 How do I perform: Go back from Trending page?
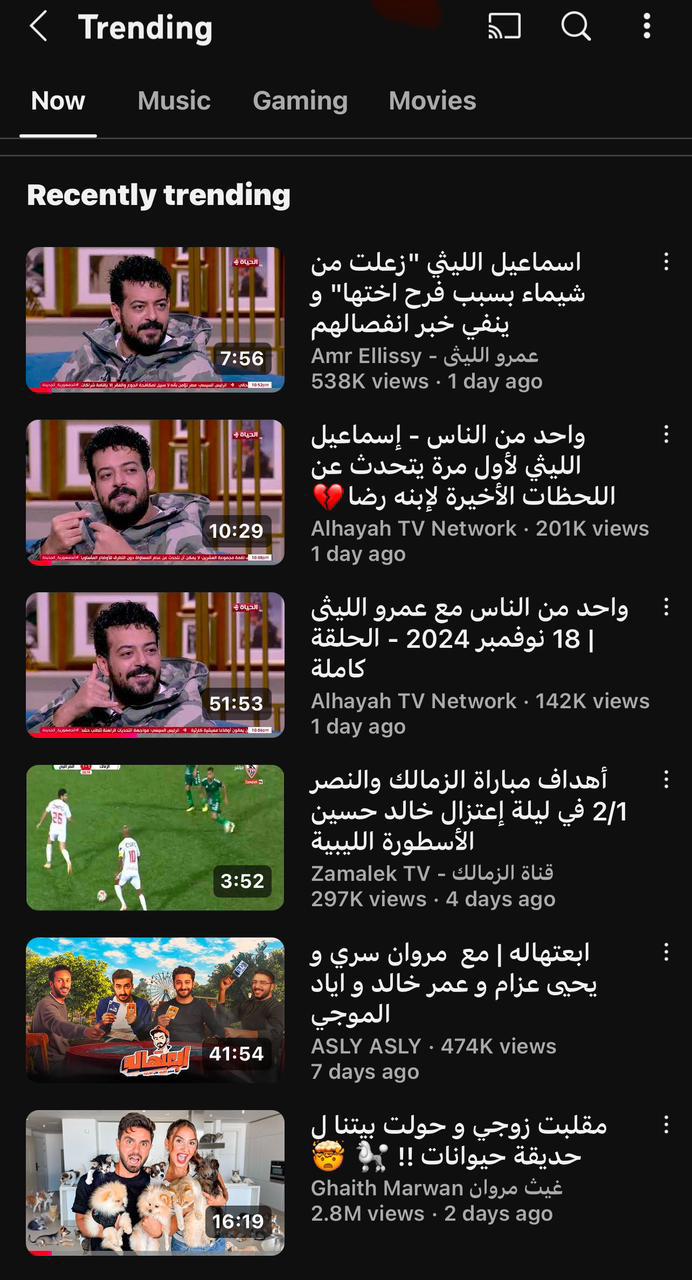point(39,27)
